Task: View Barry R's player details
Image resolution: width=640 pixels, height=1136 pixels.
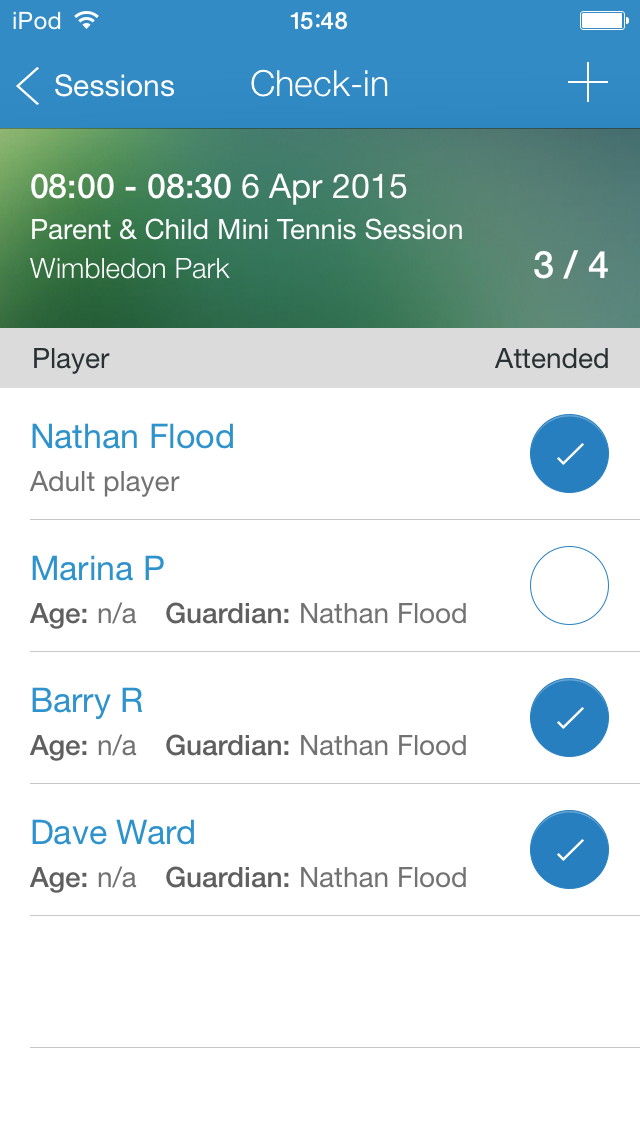Action: point(87,701)
